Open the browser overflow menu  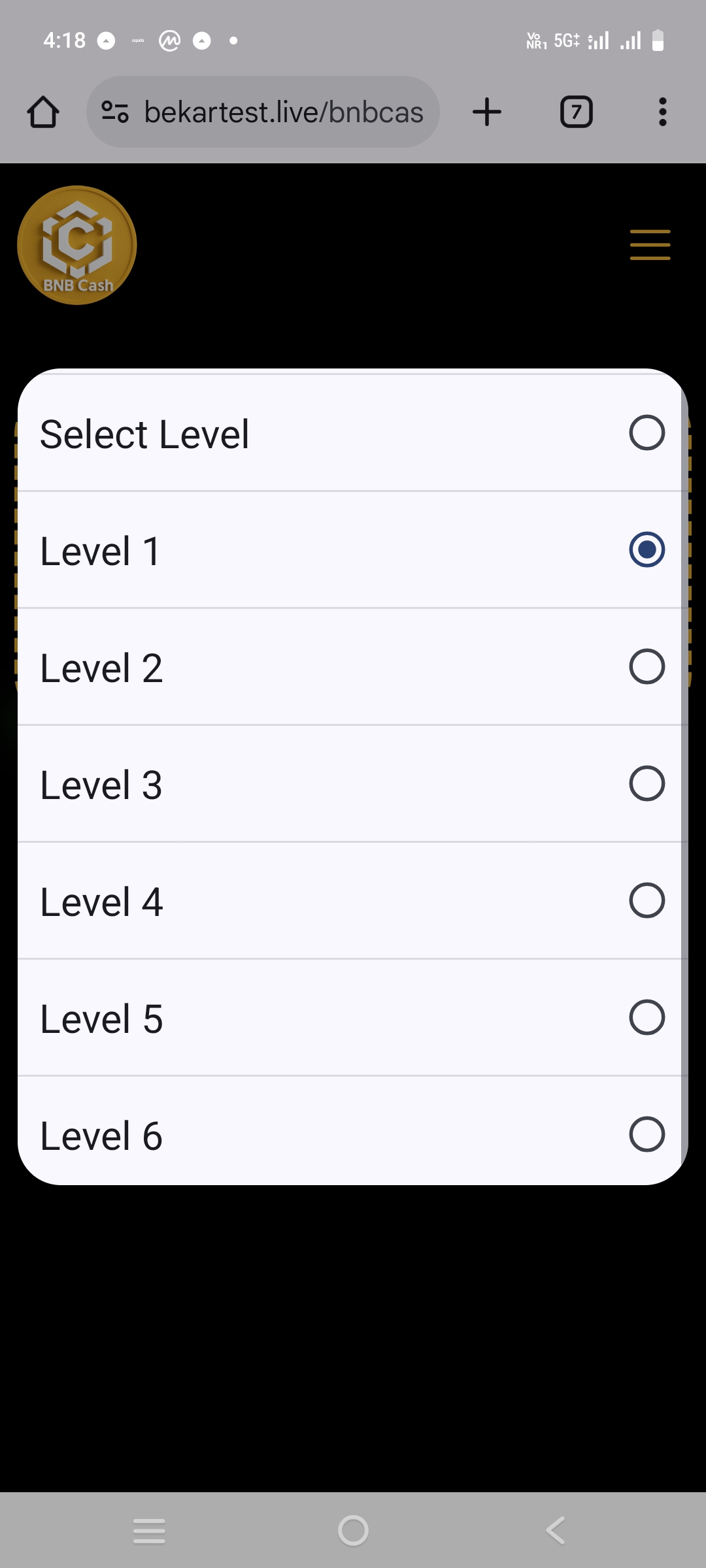(x=662, y=112)
